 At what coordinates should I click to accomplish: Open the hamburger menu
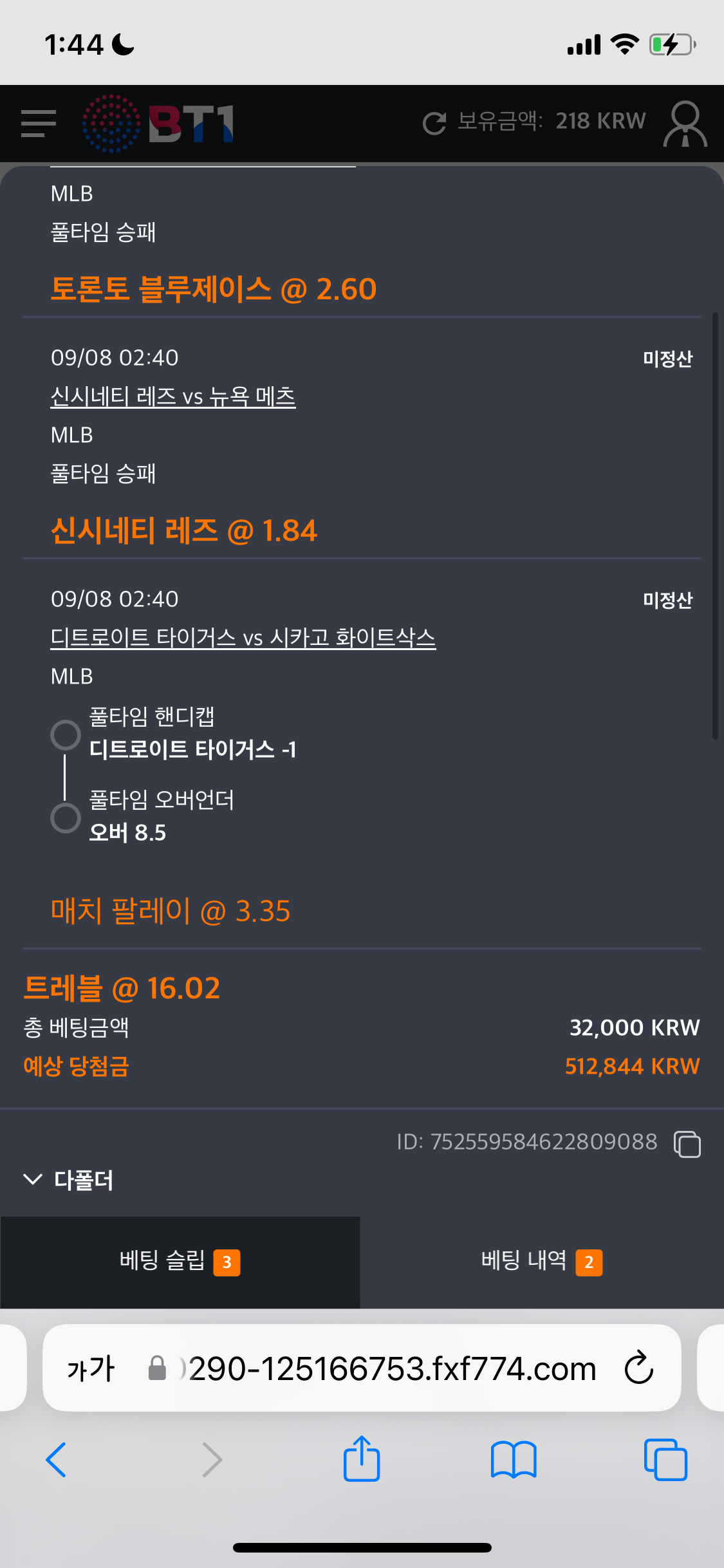[38, 123]
